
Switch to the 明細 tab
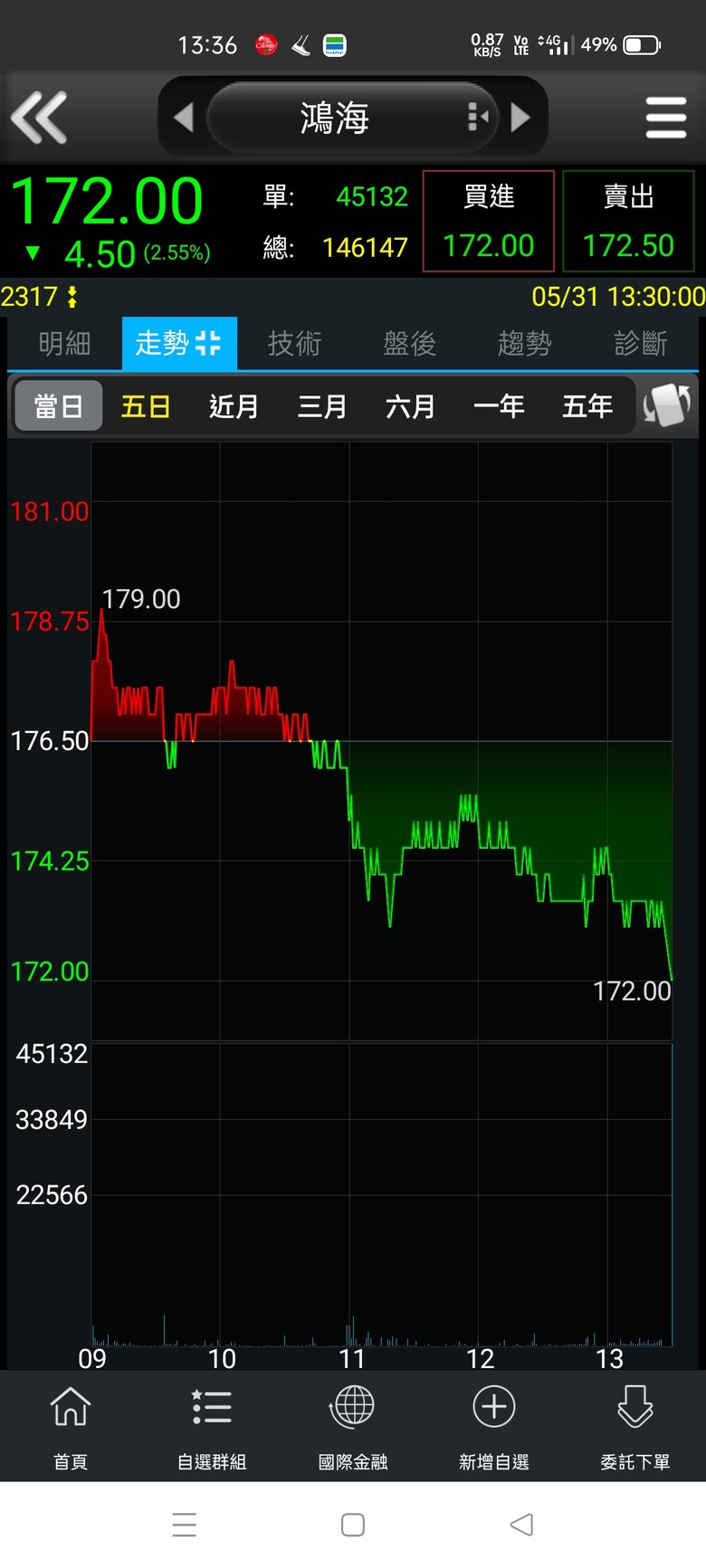(x=64, y=344)
